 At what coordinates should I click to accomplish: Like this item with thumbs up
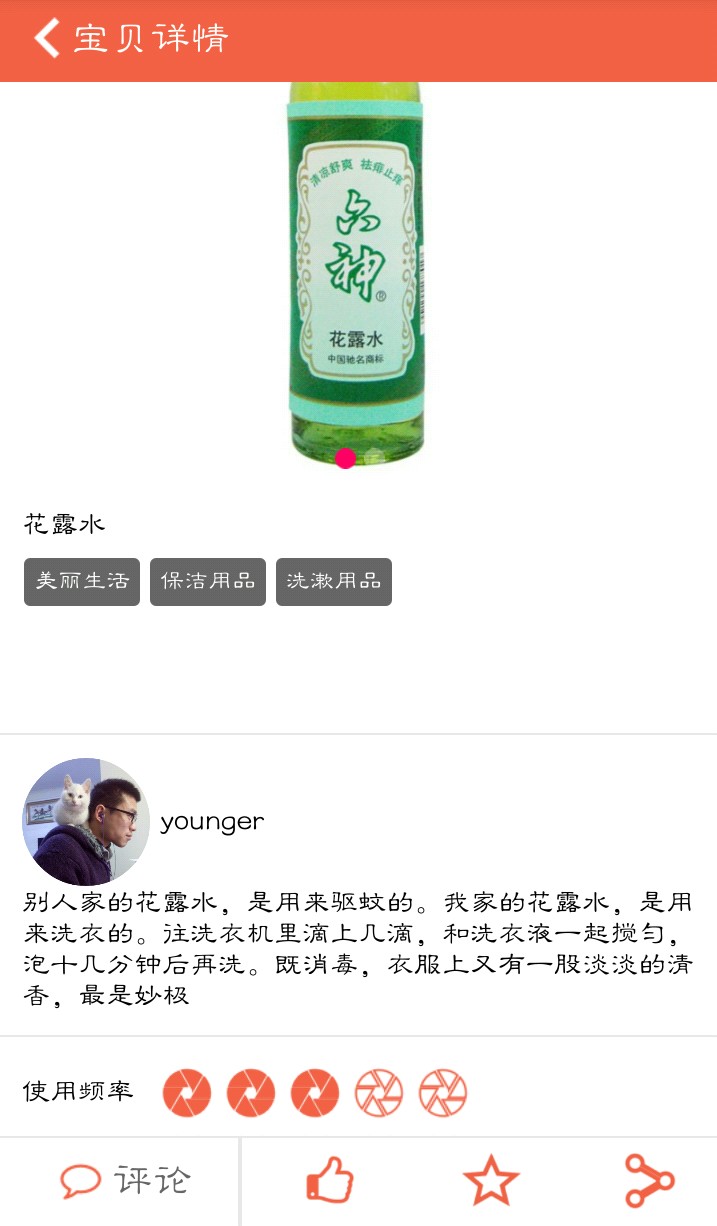(330, 1181)
